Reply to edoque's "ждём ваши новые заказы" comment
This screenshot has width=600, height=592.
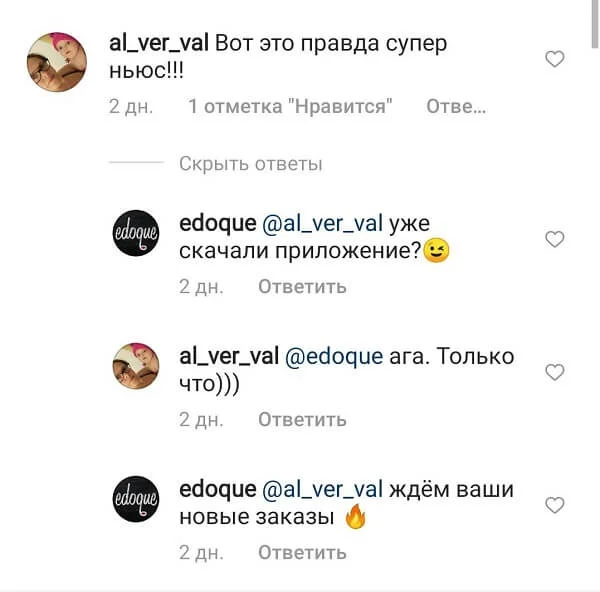(302, 552)
